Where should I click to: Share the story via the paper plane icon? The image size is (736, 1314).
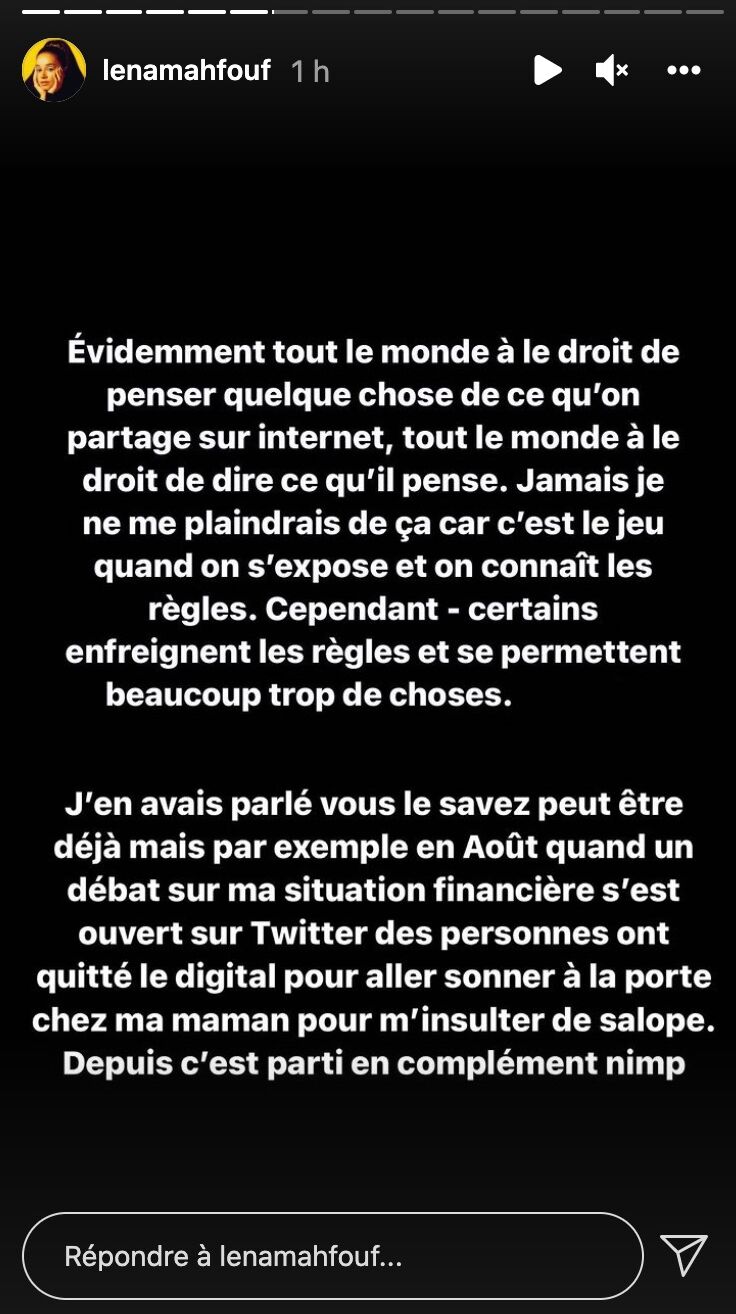tap(685, 1255)
